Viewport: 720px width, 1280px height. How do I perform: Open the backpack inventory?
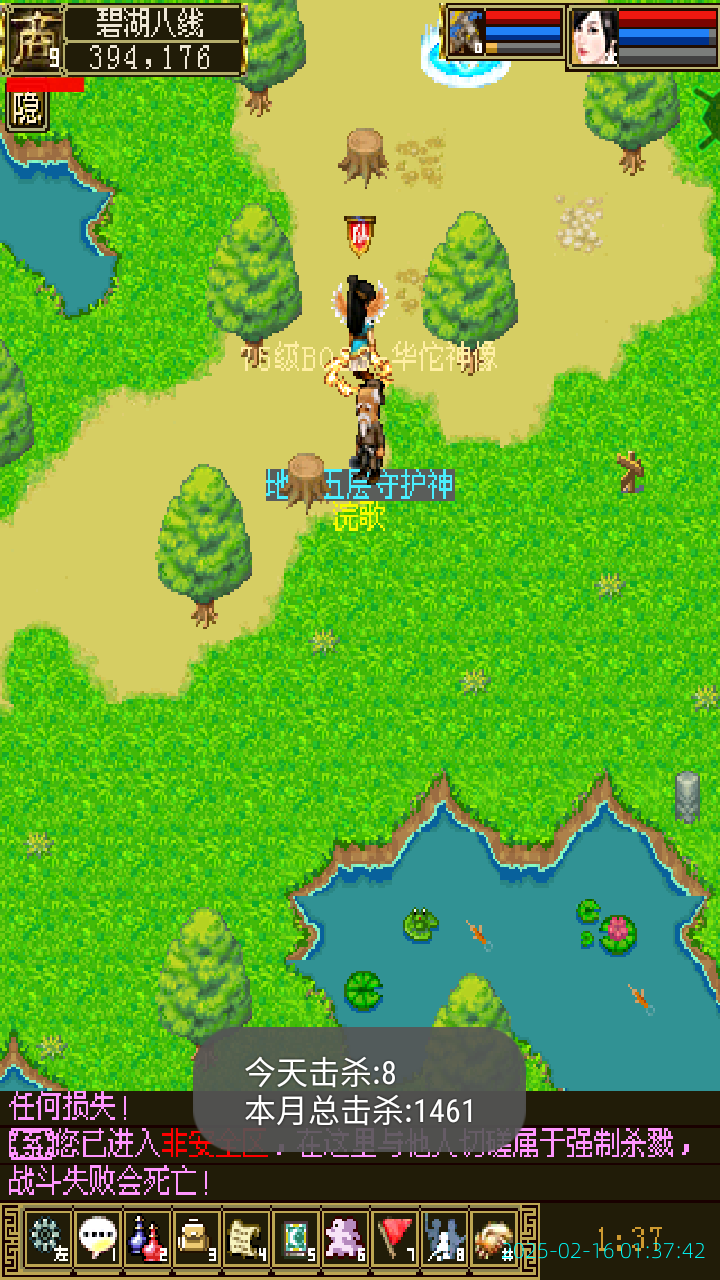tap(196, 1238)
